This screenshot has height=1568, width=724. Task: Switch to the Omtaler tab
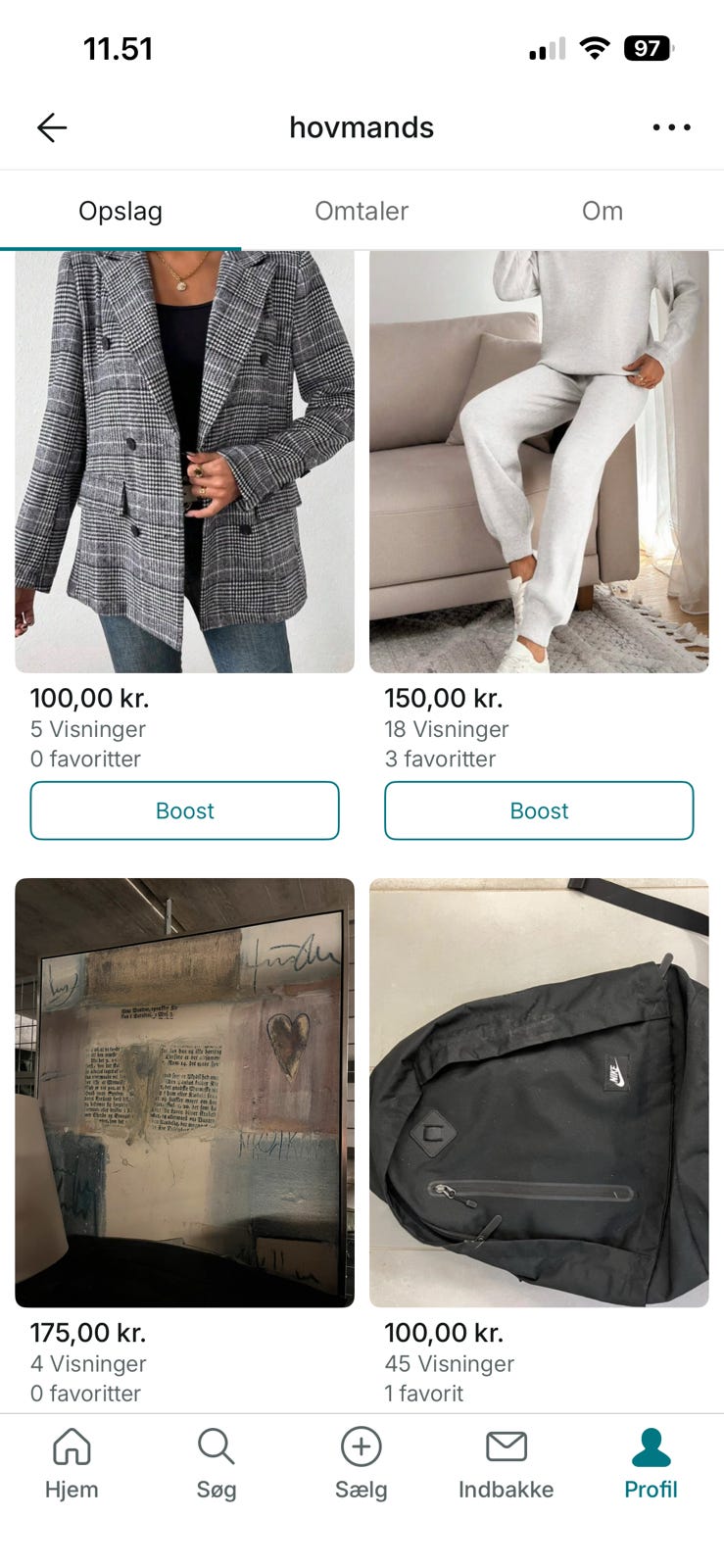362,211
